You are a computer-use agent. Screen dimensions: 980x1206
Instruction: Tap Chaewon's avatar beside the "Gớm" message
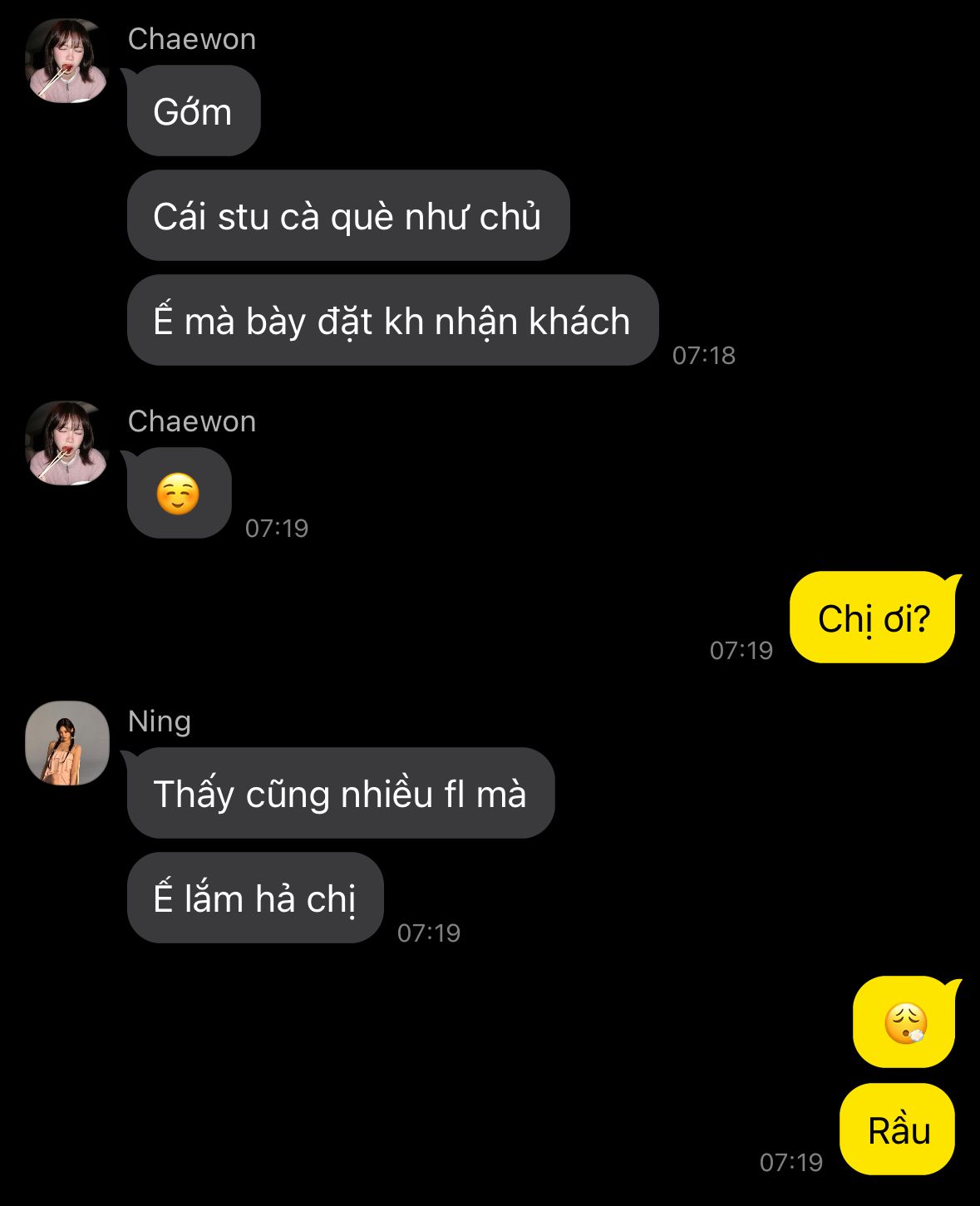coord(67,61)
